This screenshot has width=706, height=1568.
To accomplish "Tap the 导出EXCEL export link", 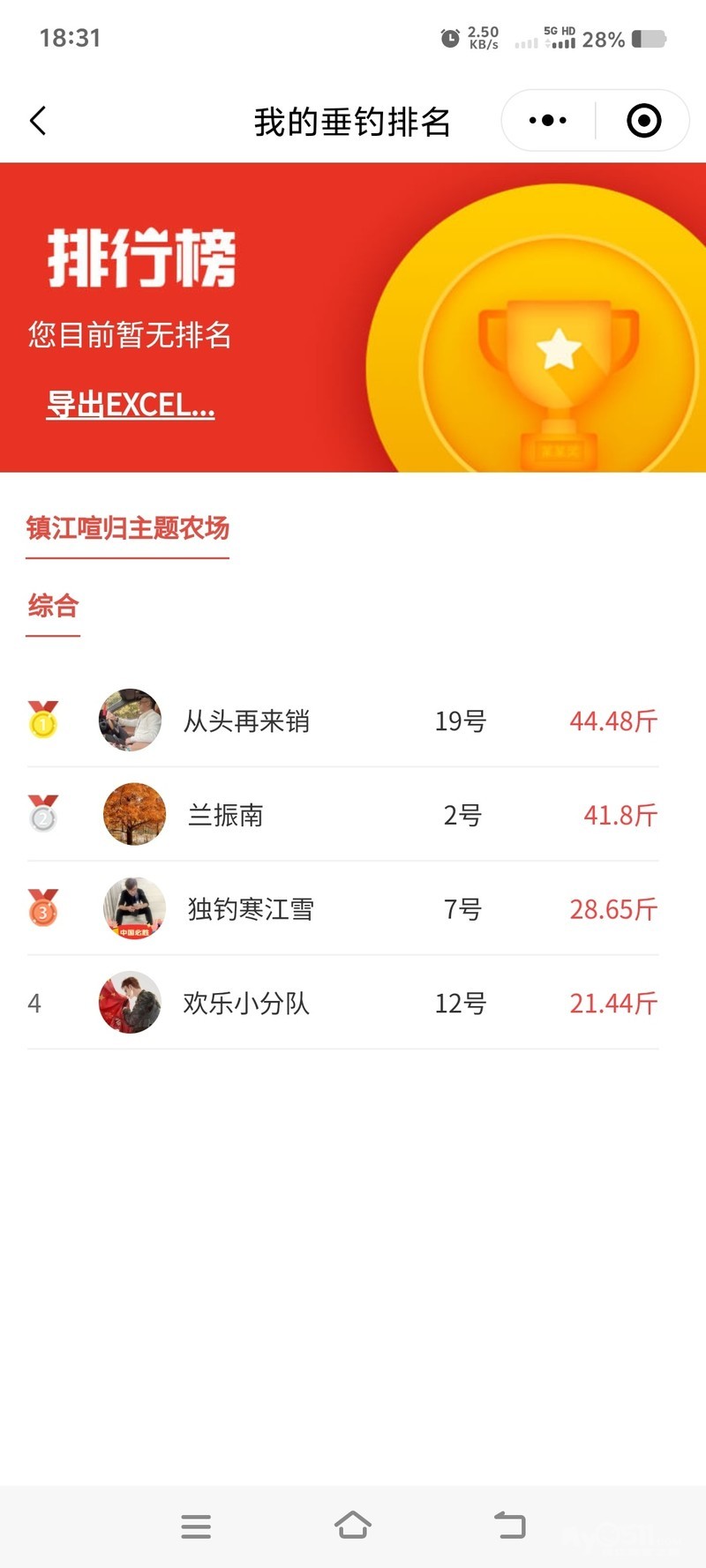I will click(131, 406).
